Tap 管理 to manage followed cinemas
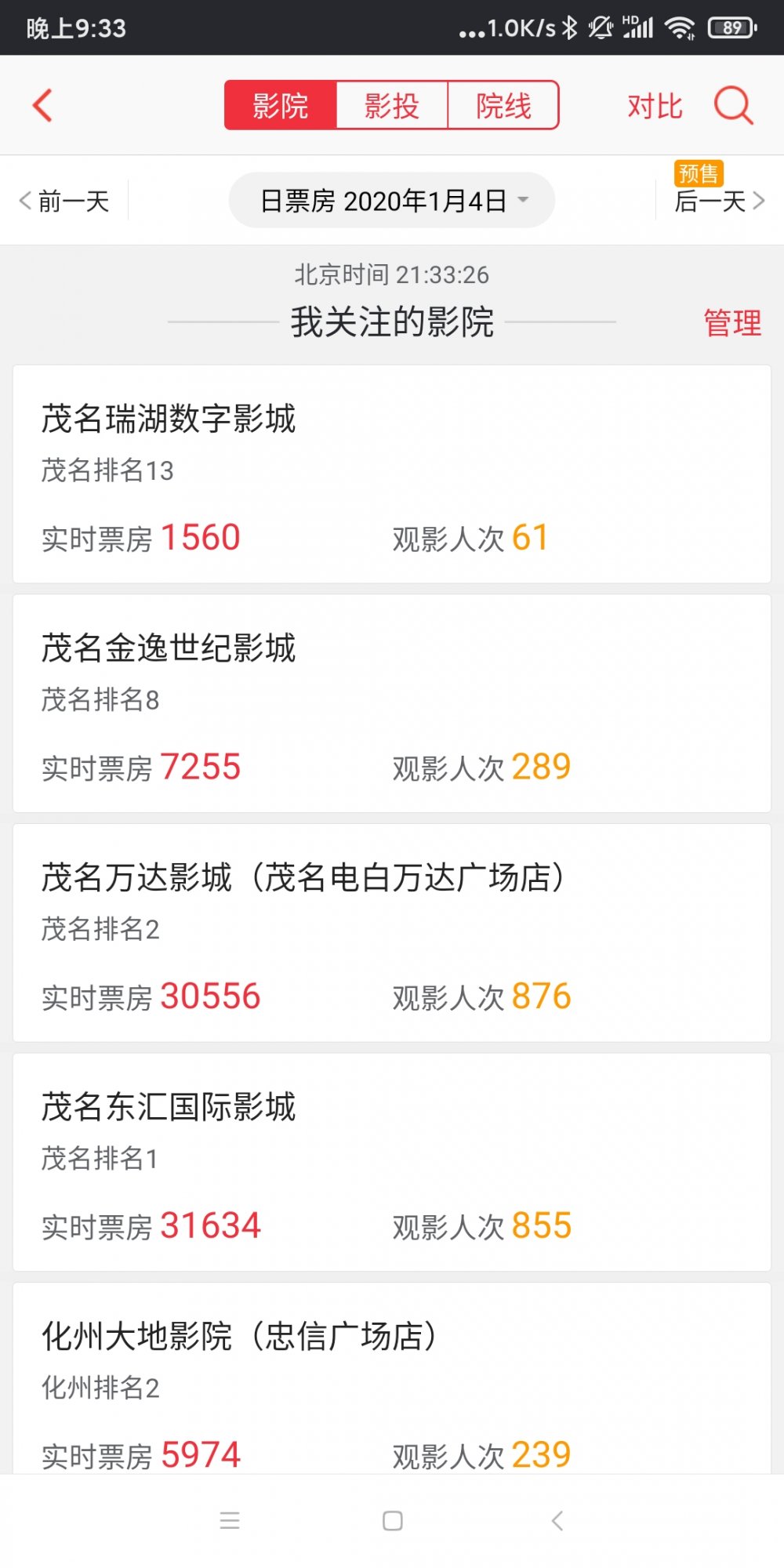This screenshot has width=784, height=1568. (732, 323)
